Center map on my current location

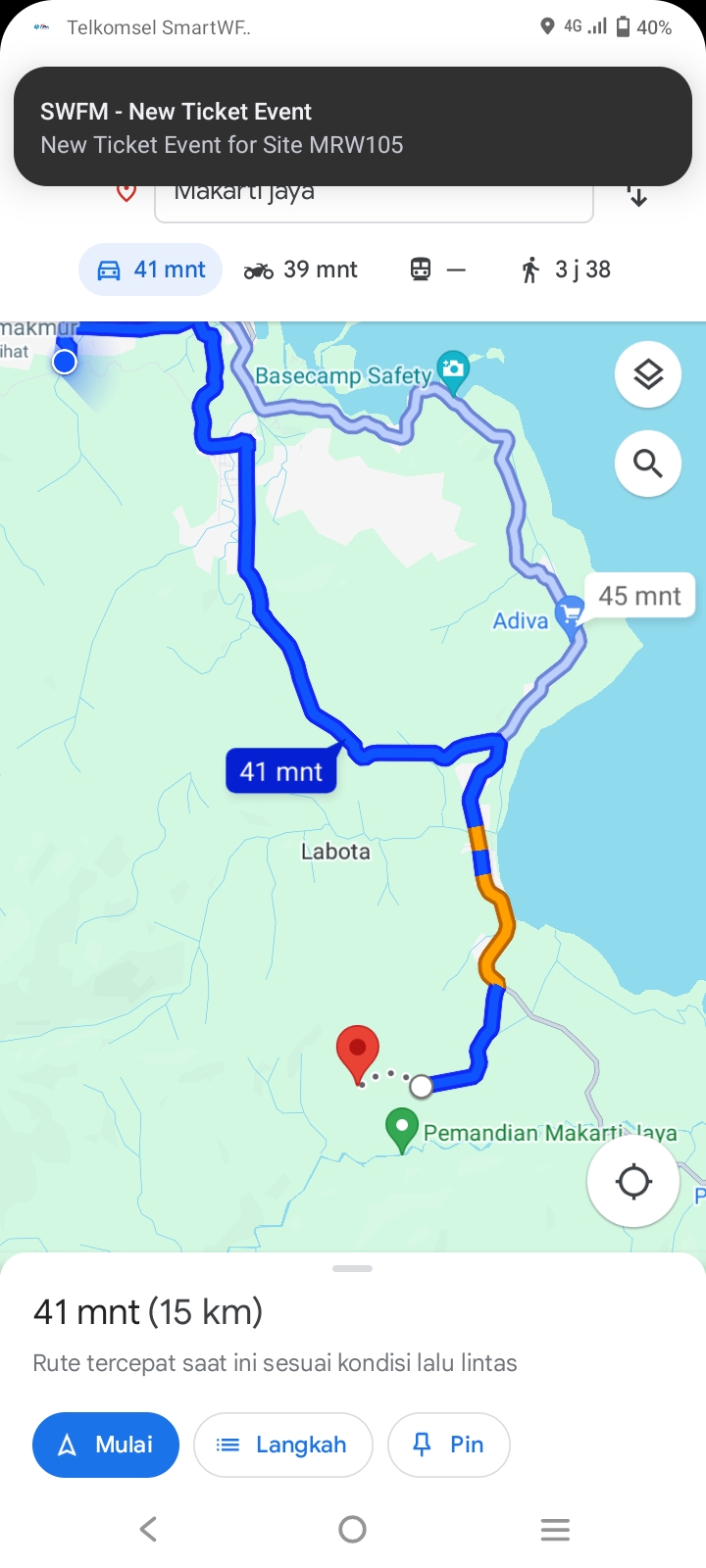click(633, 1181)
